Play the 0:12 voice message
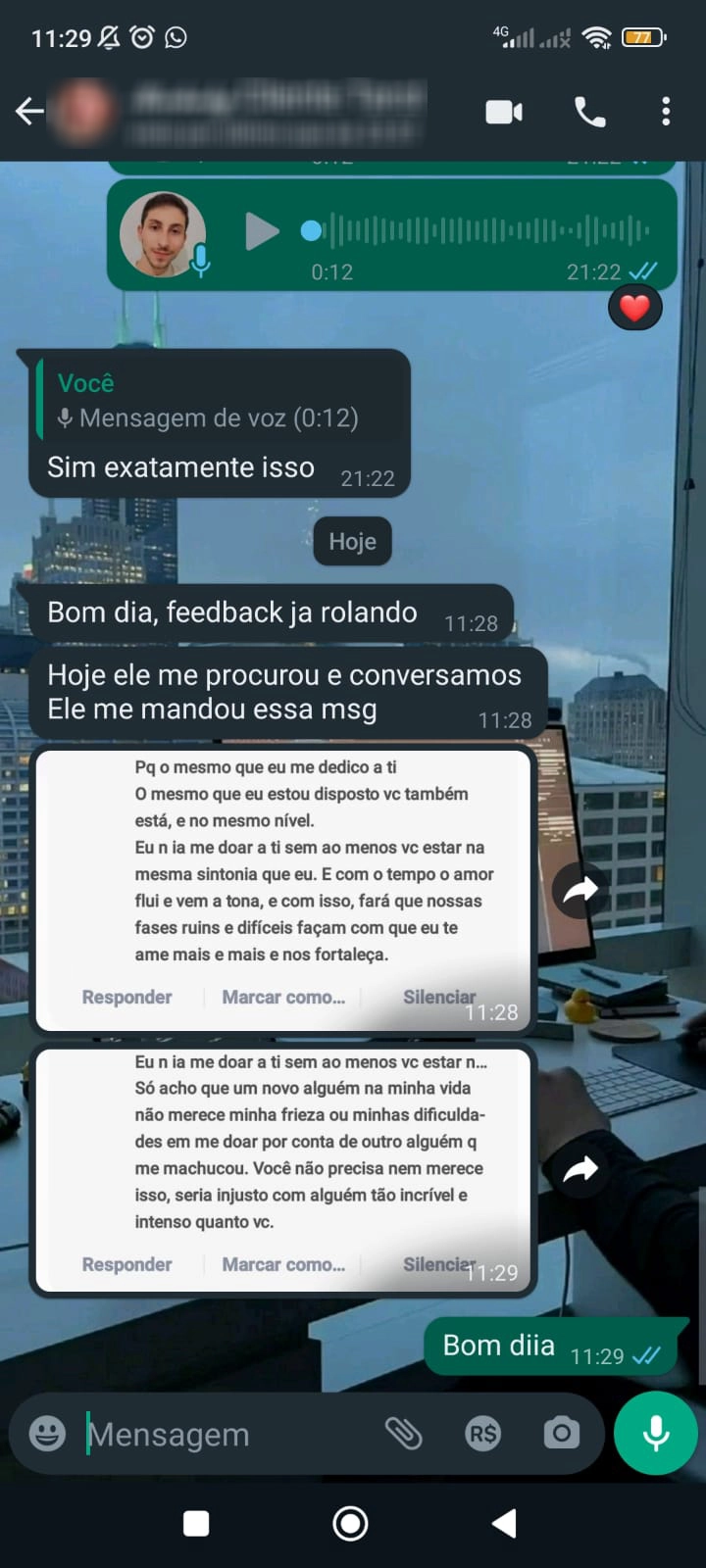Image resolution: width=706 pixels, height=1568 pixels. pos(261,231)
